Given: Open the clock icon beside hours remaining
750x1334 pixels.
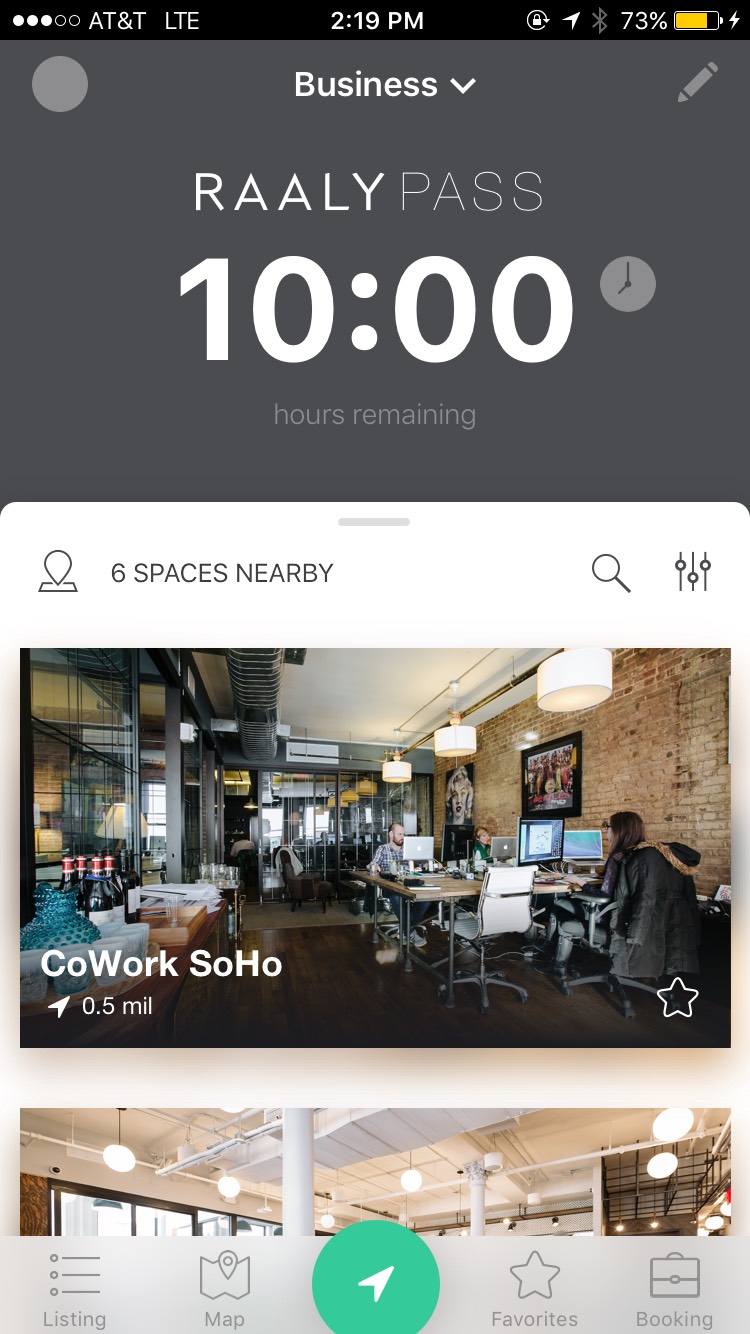Looking at the screenshot, I should pos(627,284).
